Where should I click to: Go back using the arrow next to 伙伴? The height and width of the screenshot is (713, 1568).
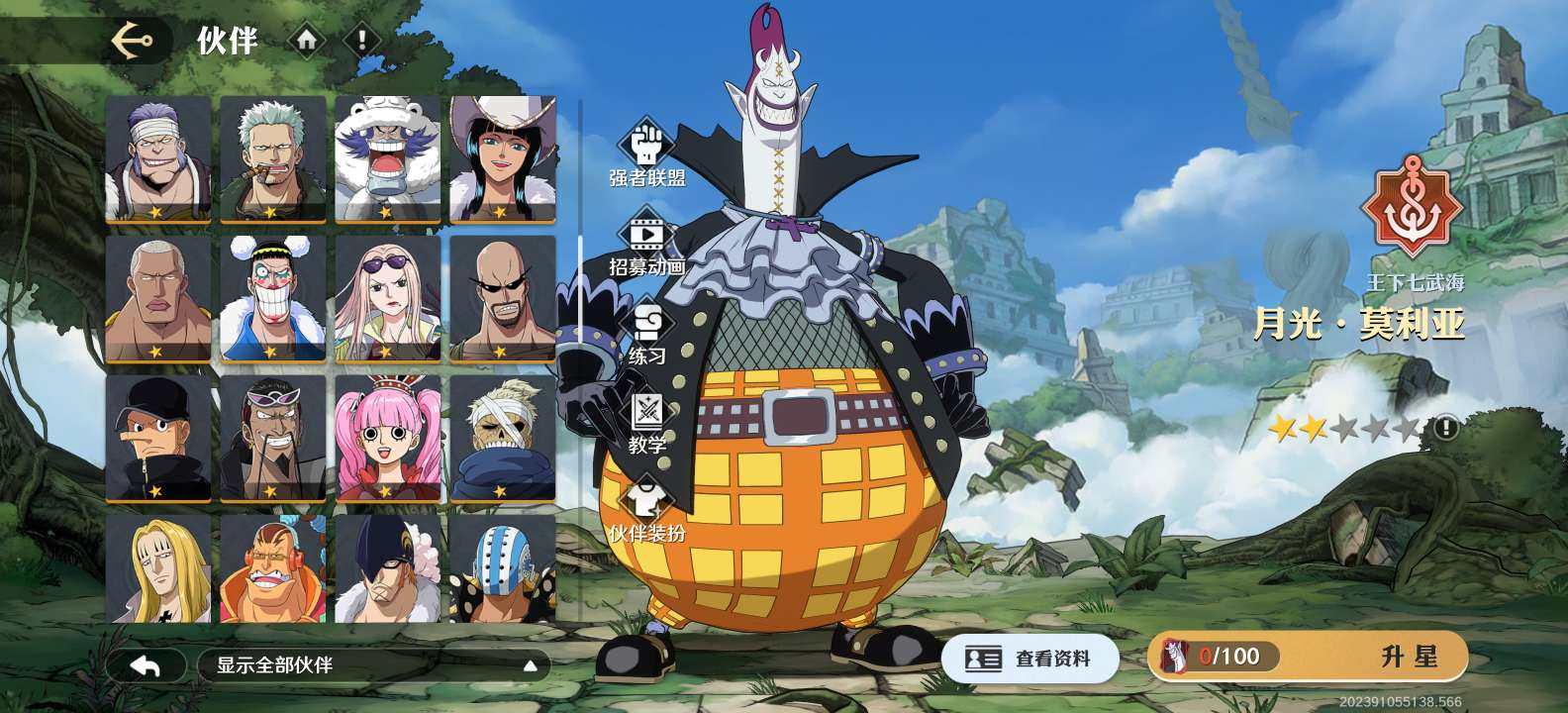(132, 41)
